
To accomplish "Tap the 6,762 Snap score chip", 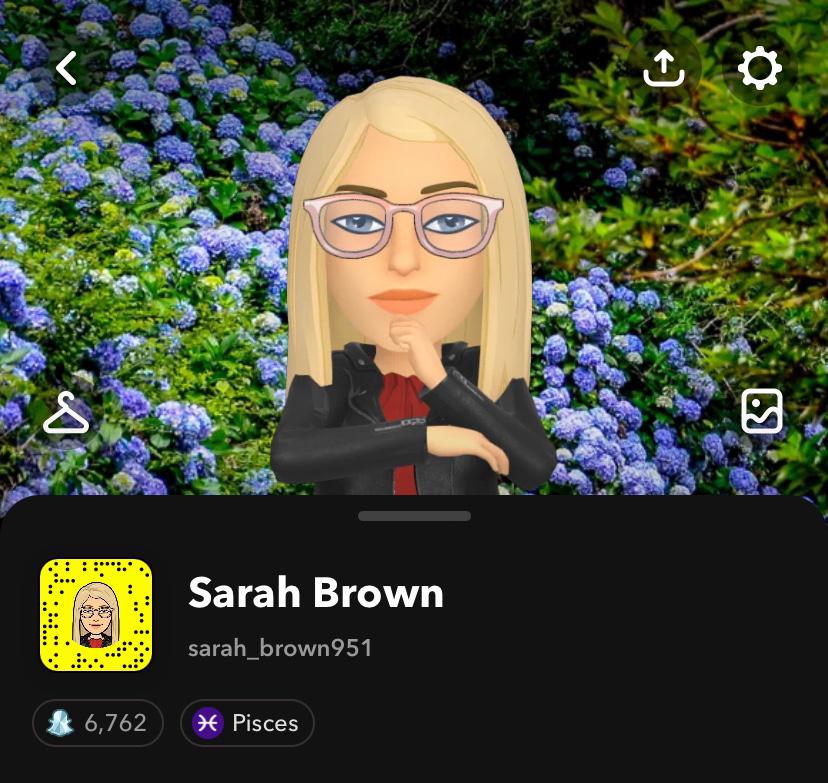I will click(x=98, y=723).
